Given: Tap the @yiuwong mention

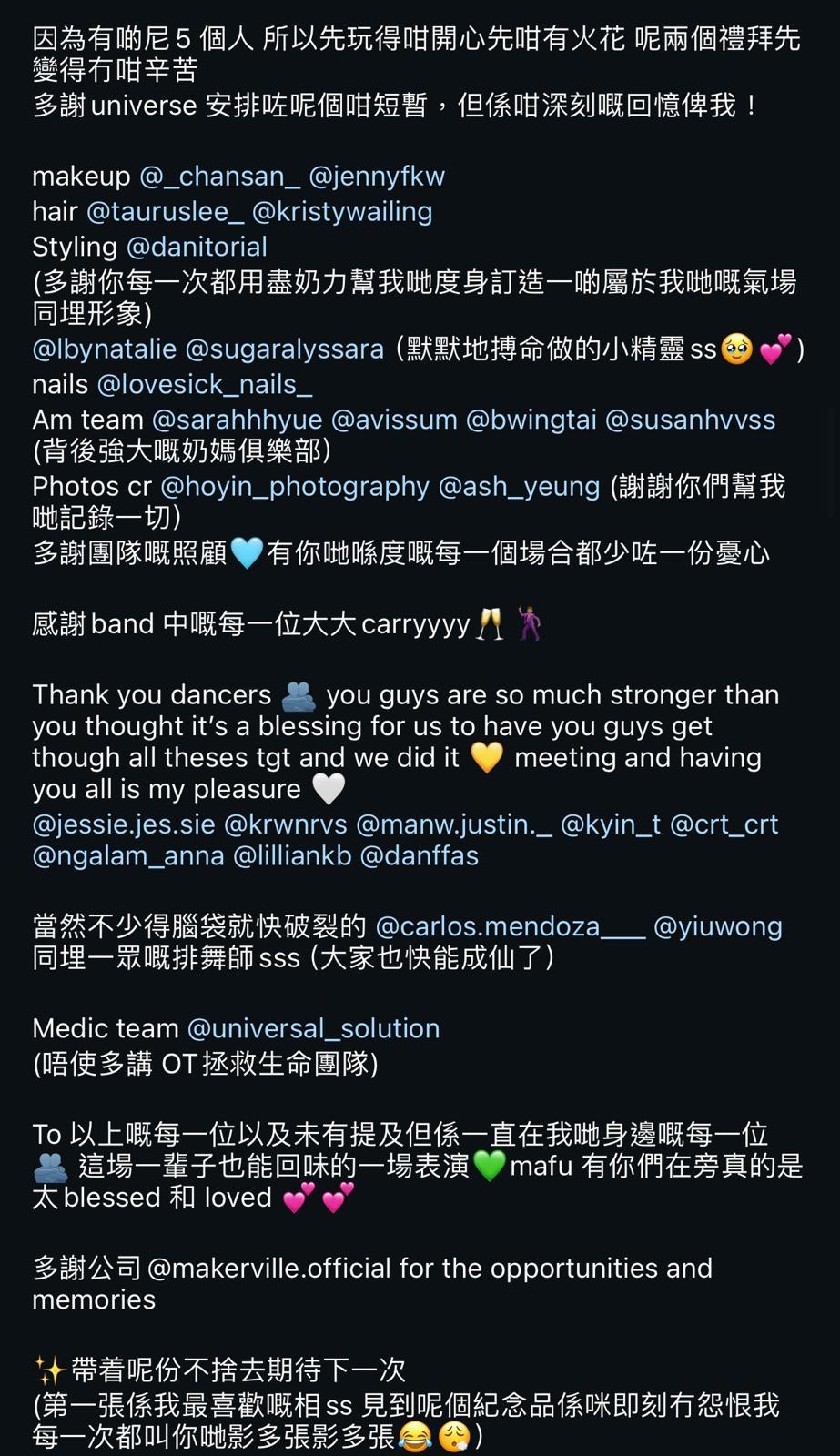Looking at the screenshot, I should [x=717, y=927].
